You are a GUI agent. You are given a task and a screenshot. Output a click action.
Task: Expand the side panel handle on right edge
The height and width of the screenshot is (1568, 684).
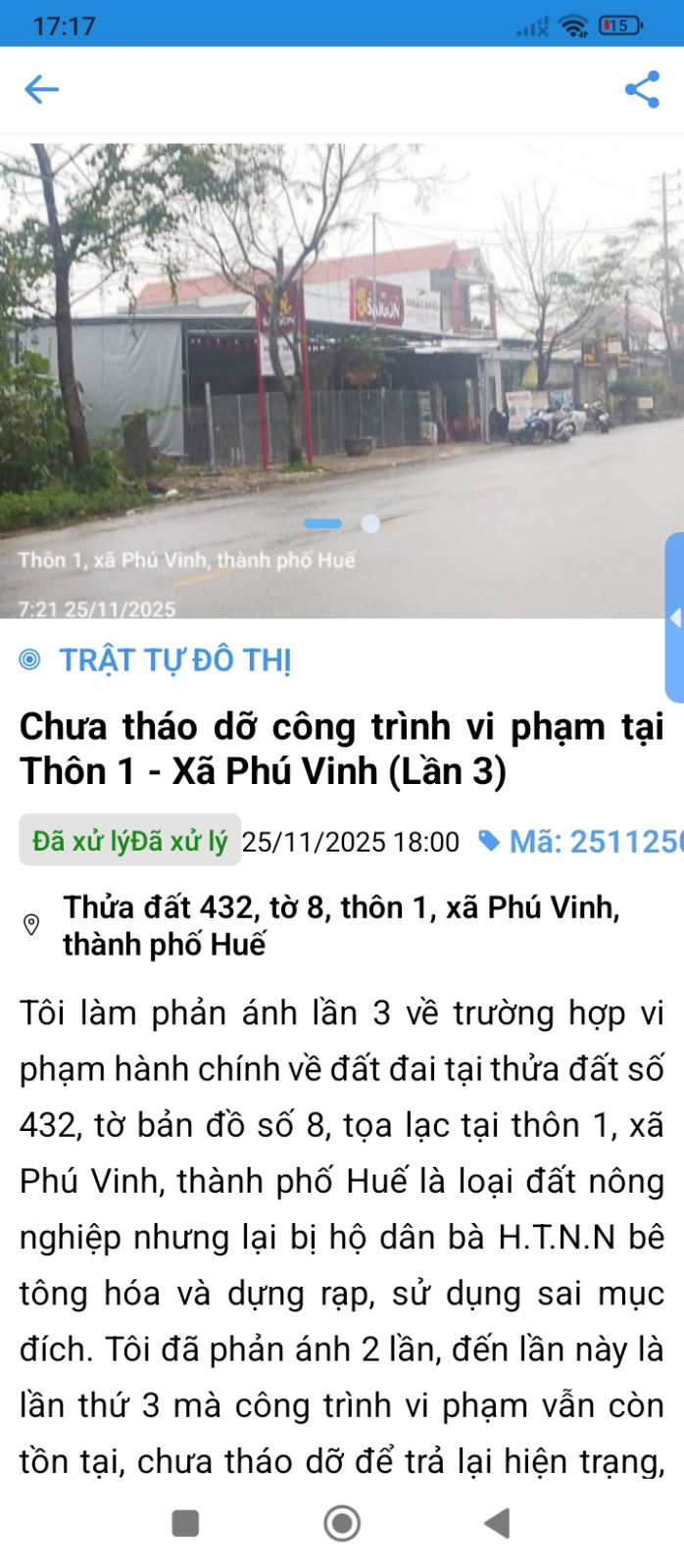674,617
